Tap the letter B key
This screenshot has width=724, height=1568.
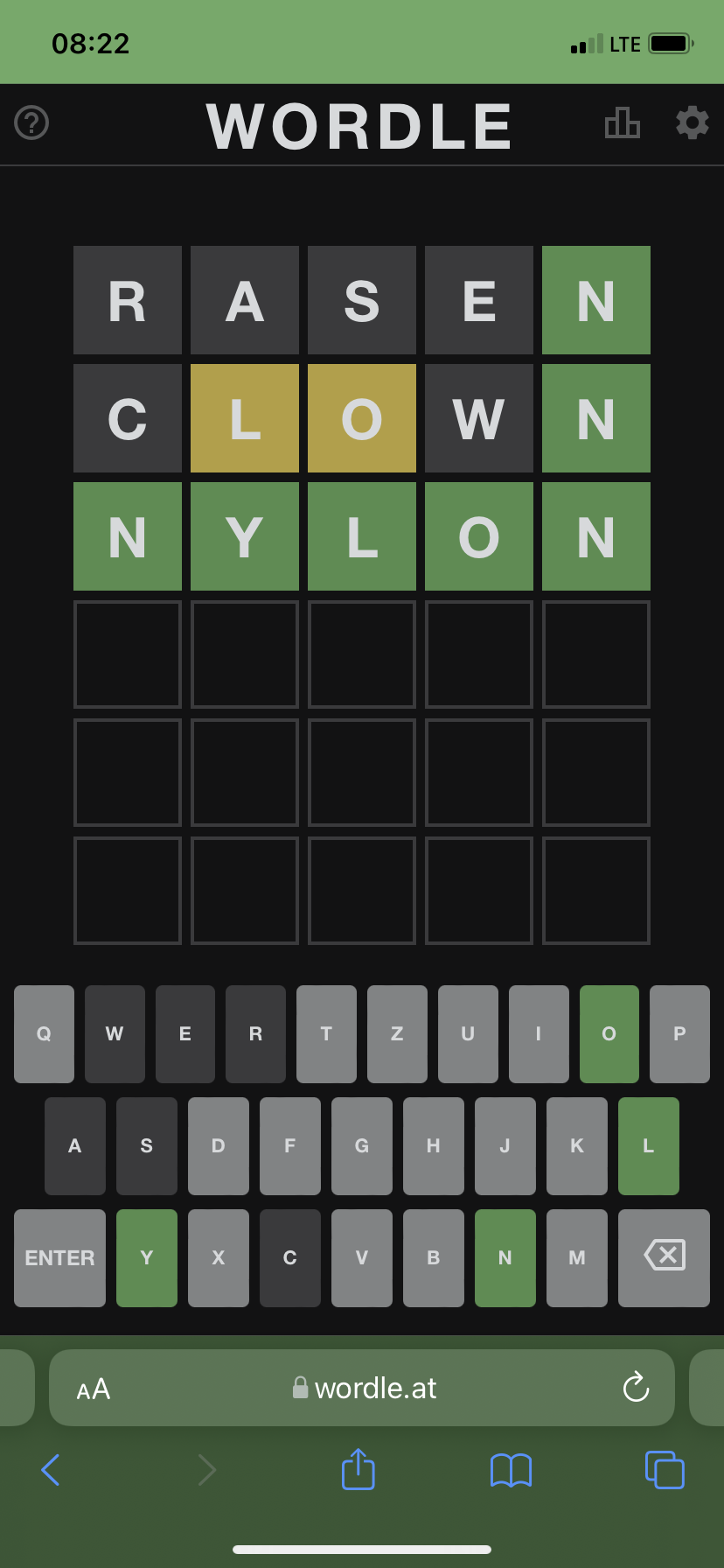434,1258
